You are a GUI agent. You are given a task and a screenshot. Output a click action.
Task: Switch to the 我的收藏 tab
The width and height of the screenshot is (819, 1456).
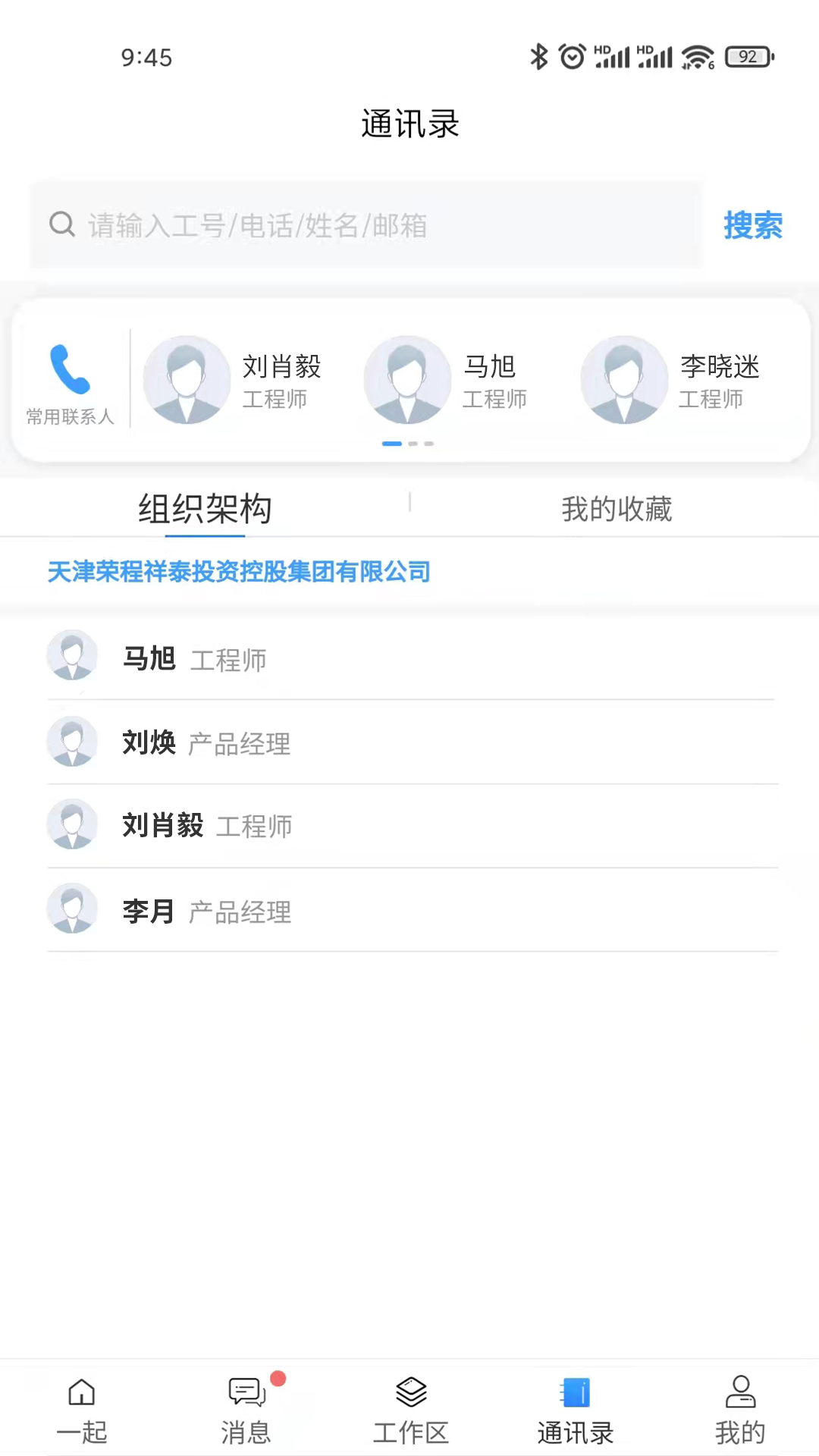(x=617, y=510)
